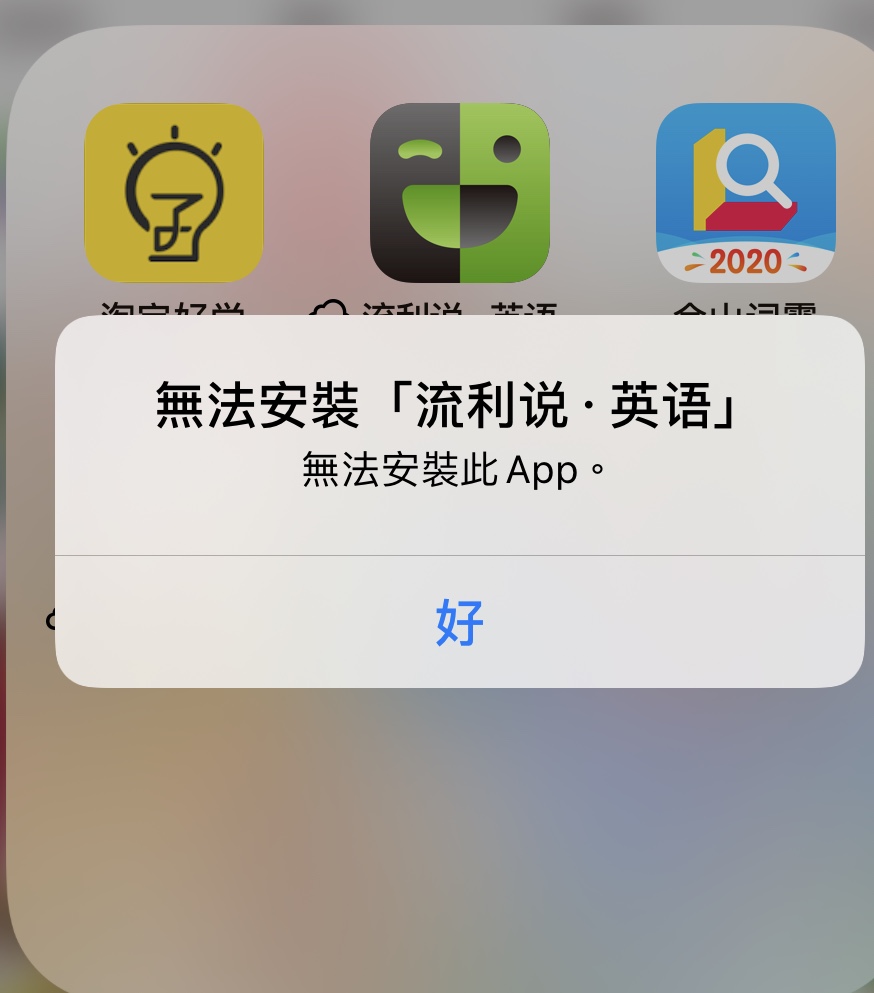Image resolution: width=874 pixels, height=993 pixels.
Task: Dismiss the install error with 好
Action: pyautogui.click(x=459, y=623)
